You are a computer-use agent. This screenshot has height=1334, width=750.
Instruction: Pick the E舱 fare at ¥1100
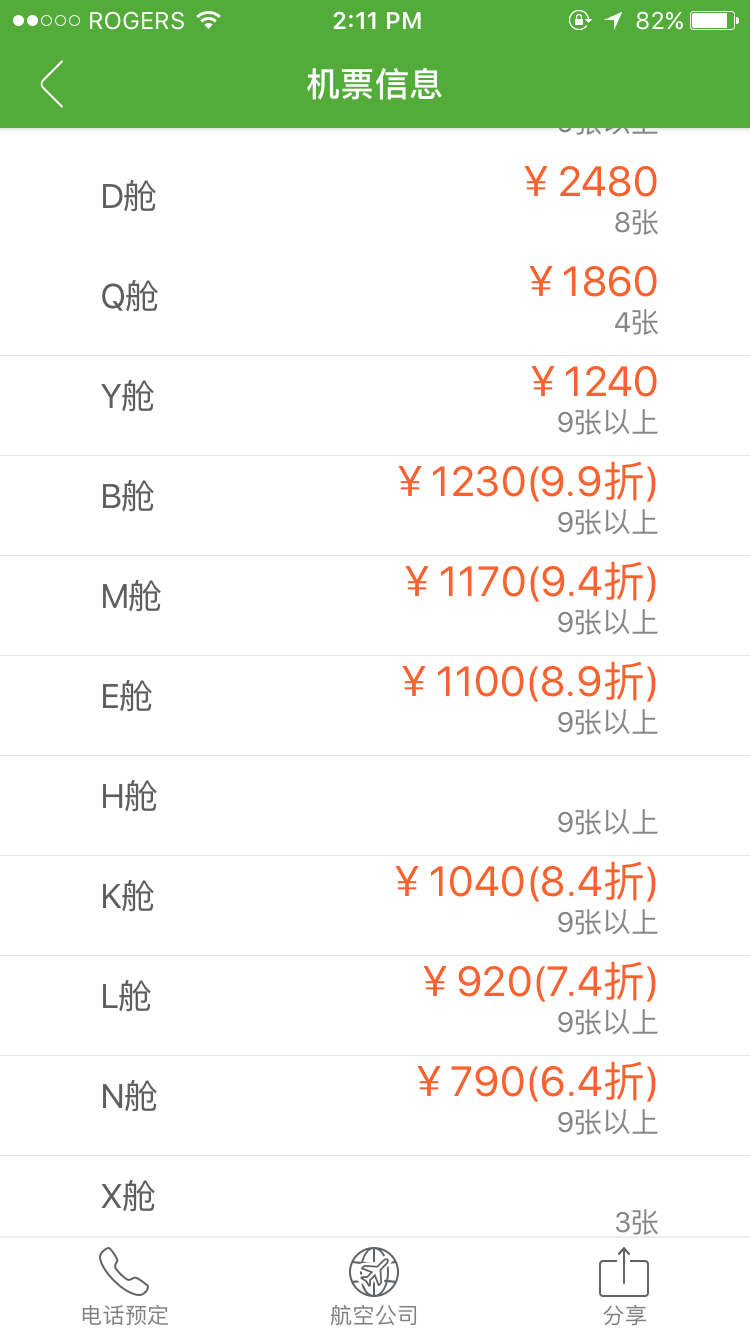tap(375, 706)
